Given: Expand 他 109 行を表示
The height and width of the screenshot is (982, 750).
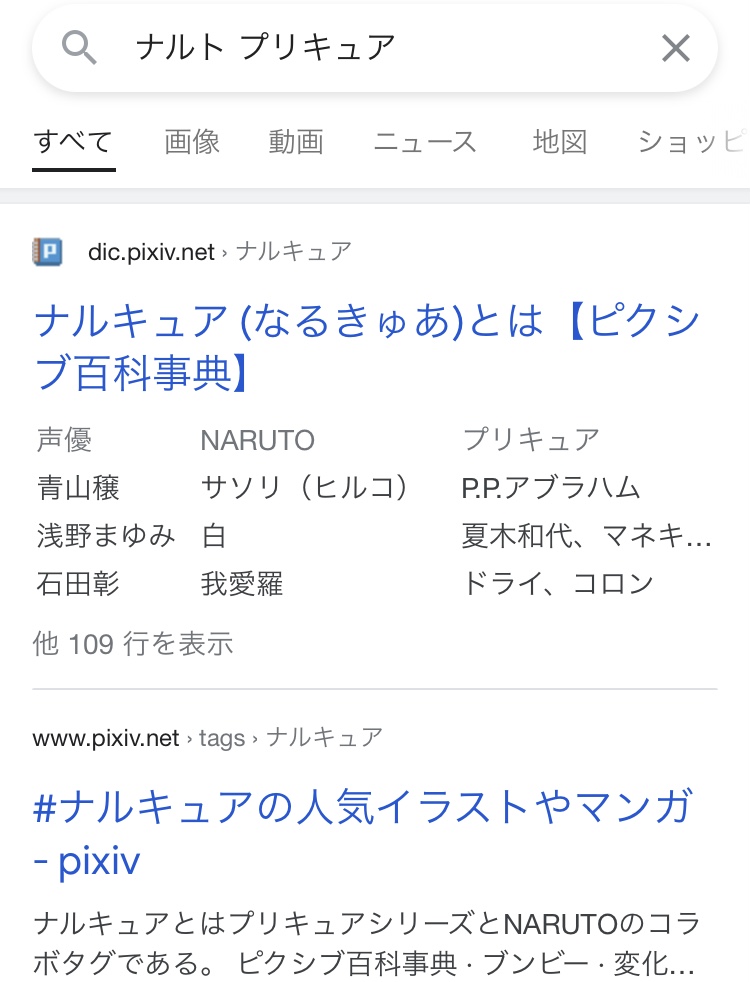Looking at the screenshot, I should [x=133, y=644].
